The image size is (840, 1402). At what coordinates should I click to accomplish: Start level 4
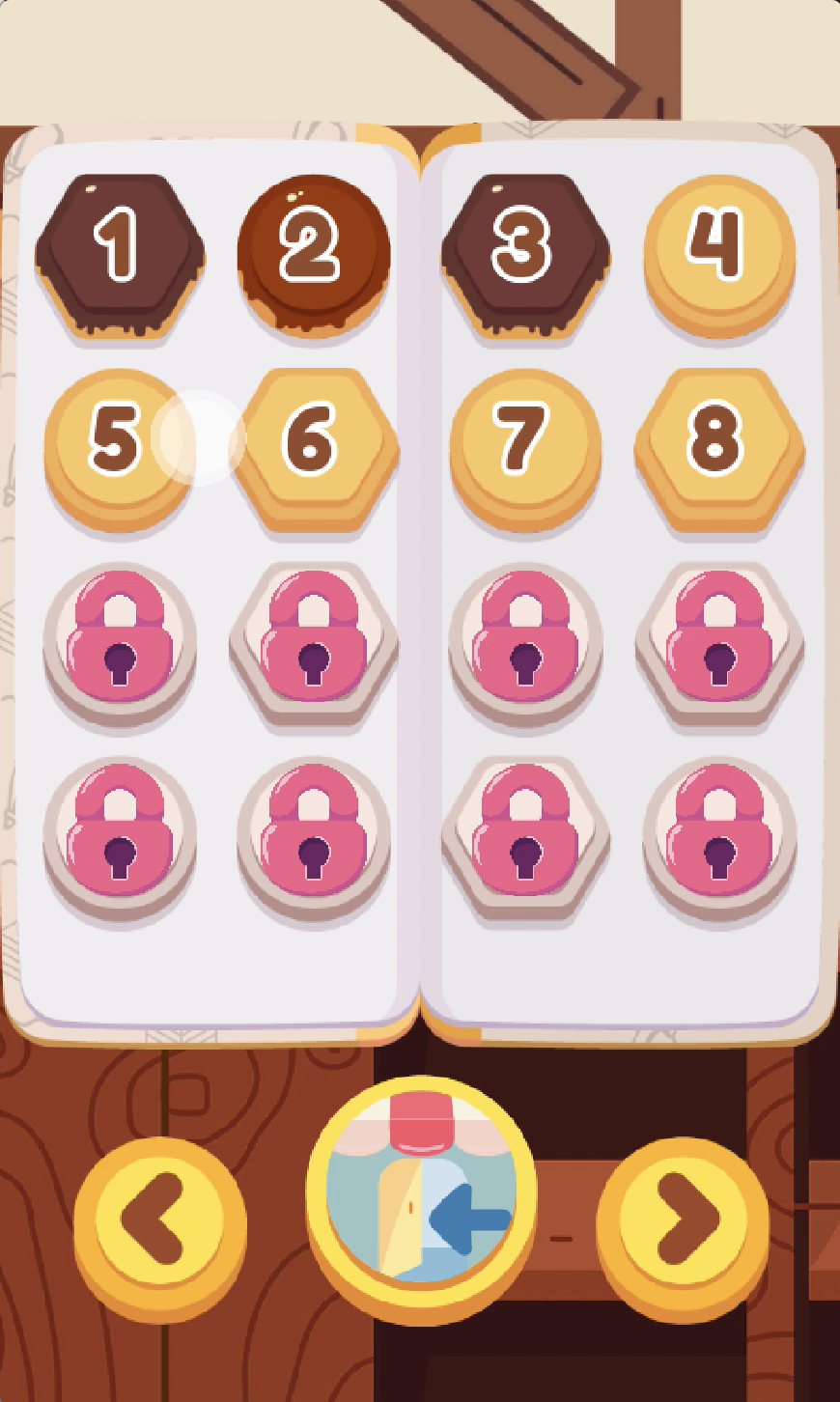(719, 255)
